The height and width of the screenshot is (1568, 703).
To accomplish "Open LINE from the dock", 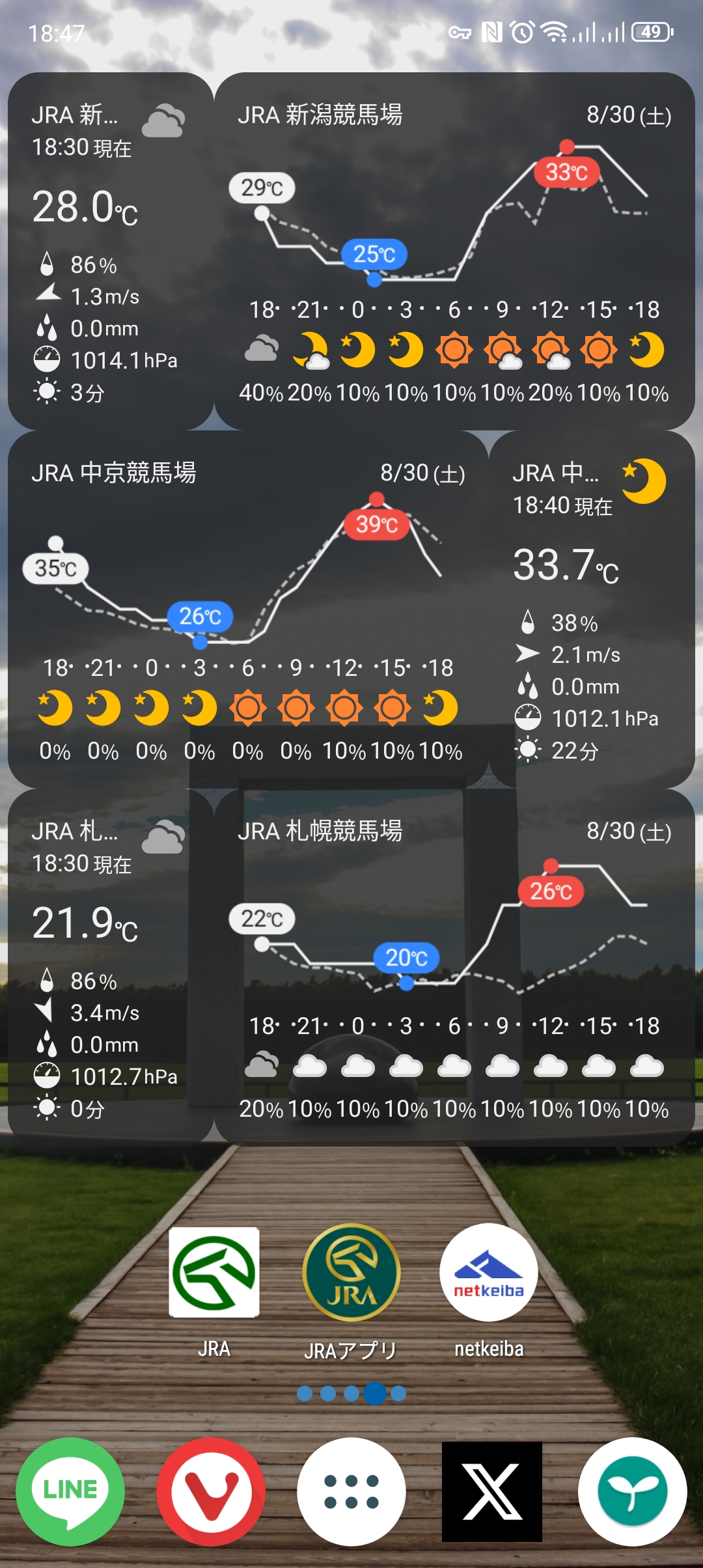I will coord(70,1491).
